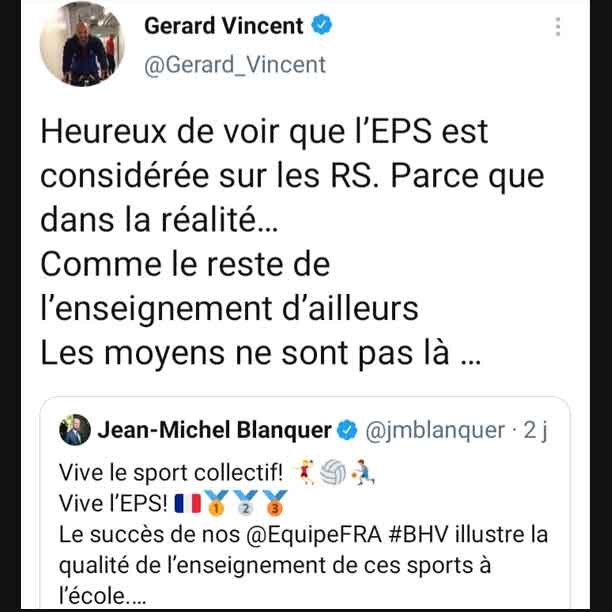This screenshot has width=612, height=612.
Task: Open the @Gerard_Vincent profile handle
Action: click(235, 65)
